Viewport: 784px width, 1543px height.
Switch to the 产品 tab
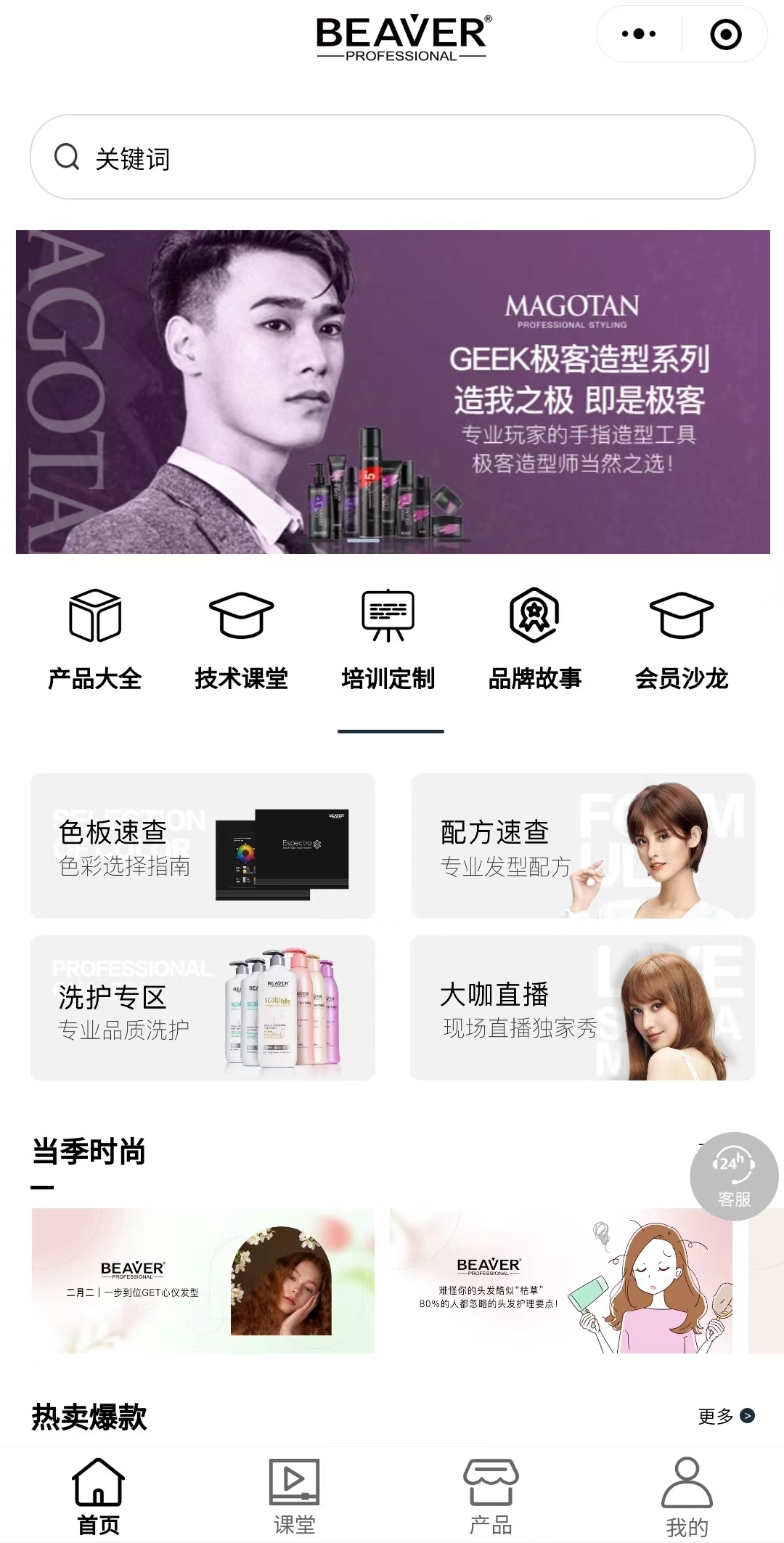click(x=491, y=1496)
